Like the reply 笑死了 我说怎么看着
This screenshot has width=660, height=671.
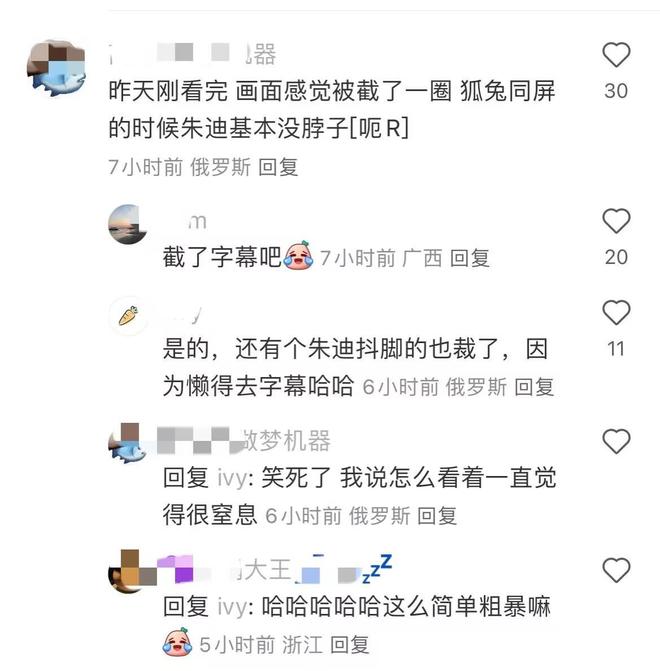(x=616, y=441)
